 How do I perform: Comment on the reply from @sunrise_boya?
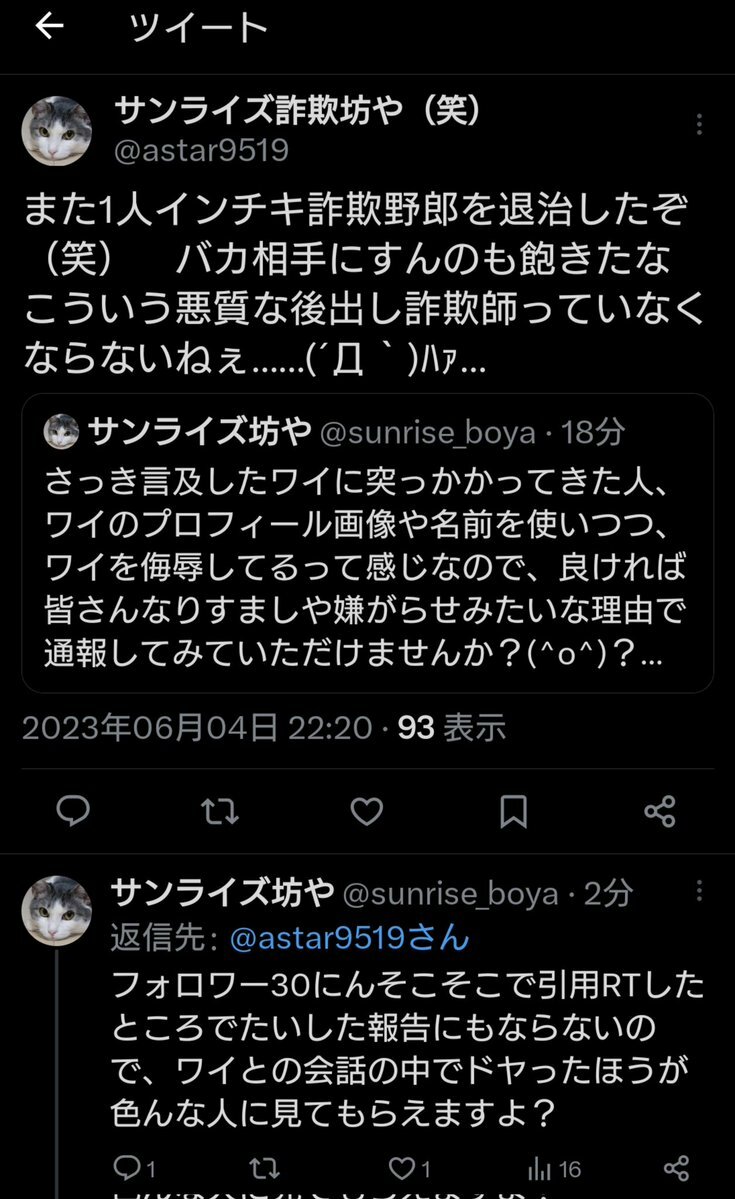tap(126, 1167)
